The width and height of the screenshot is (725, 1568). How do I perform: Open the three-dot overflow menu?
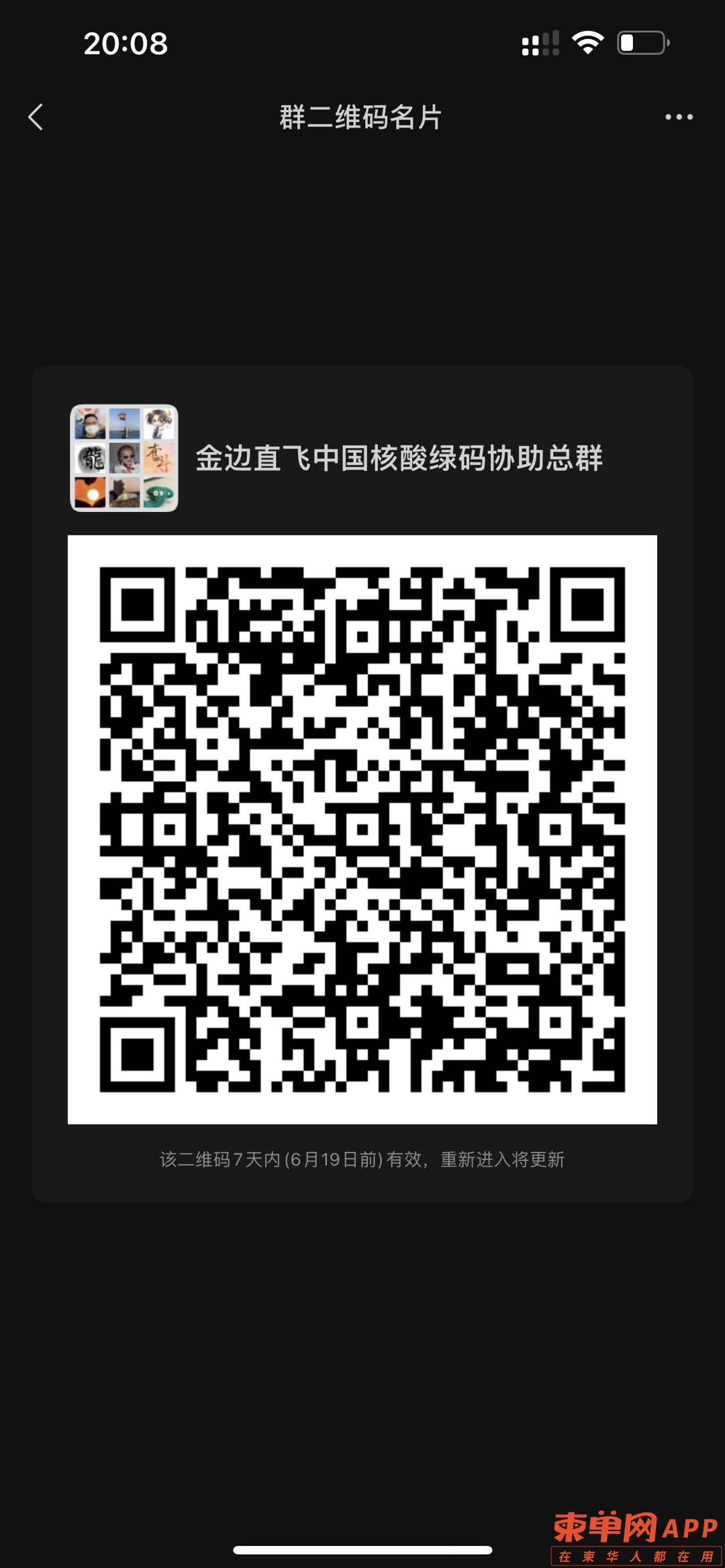pos(679,117)
